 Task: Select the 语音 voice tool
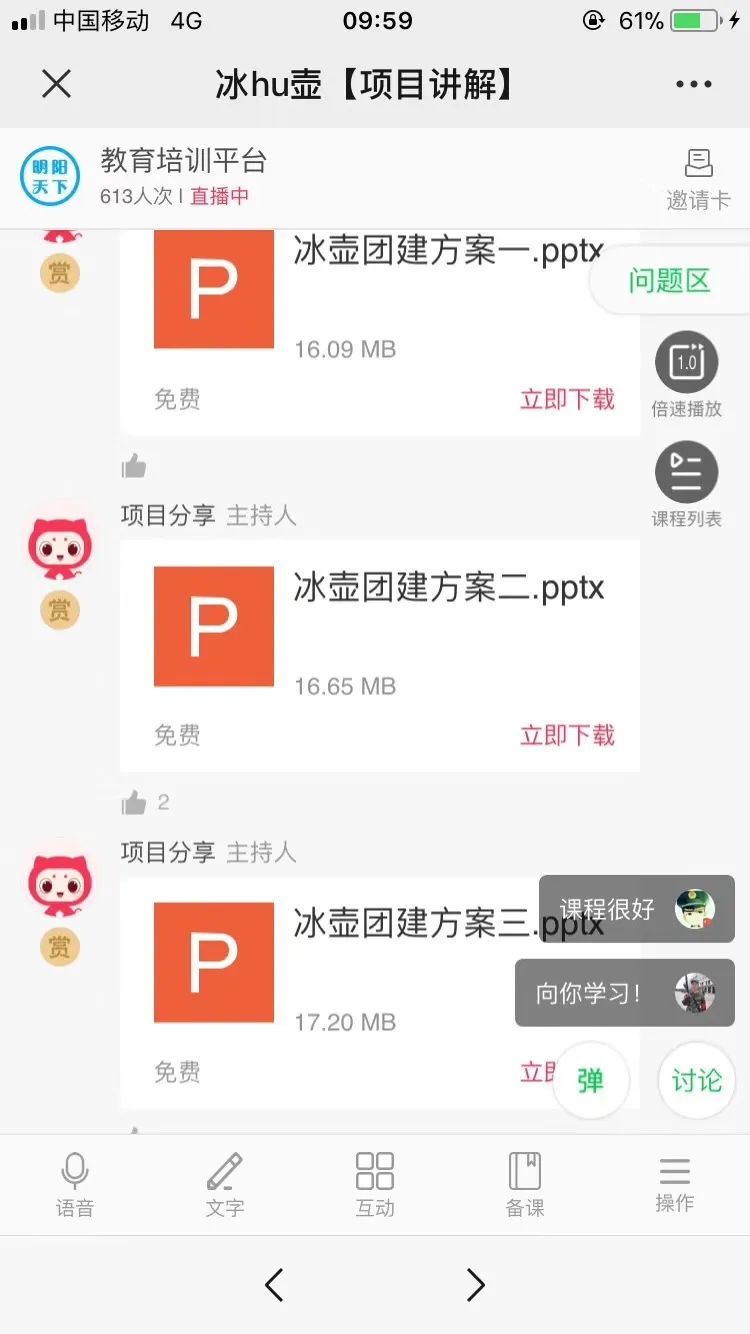75,1183
